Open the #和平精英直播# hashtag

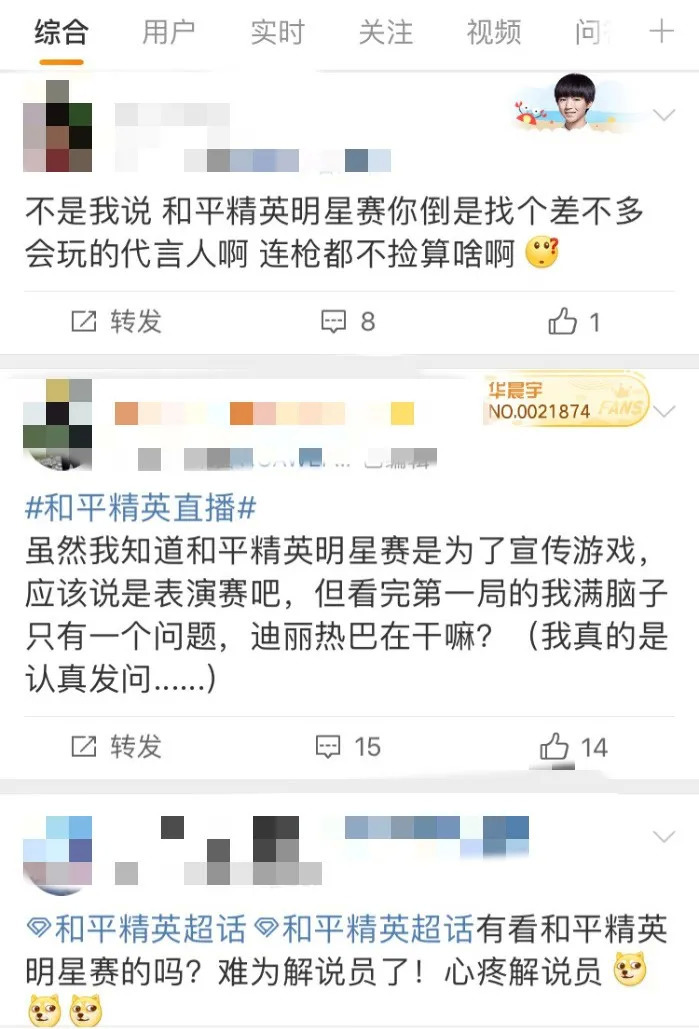point(141,508)
